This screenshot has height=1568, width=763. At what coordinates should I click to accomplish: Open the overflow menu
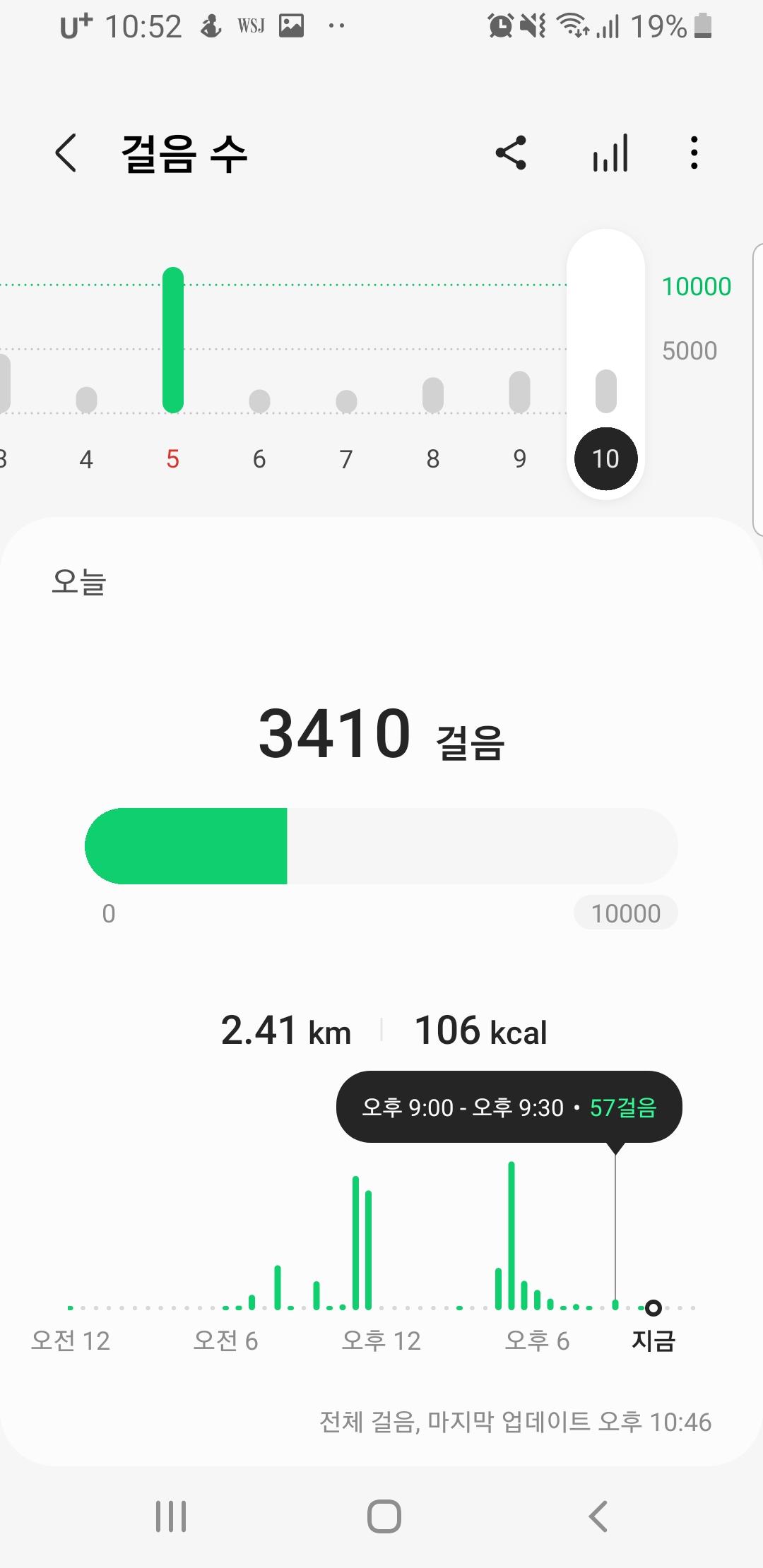(694, 153)
